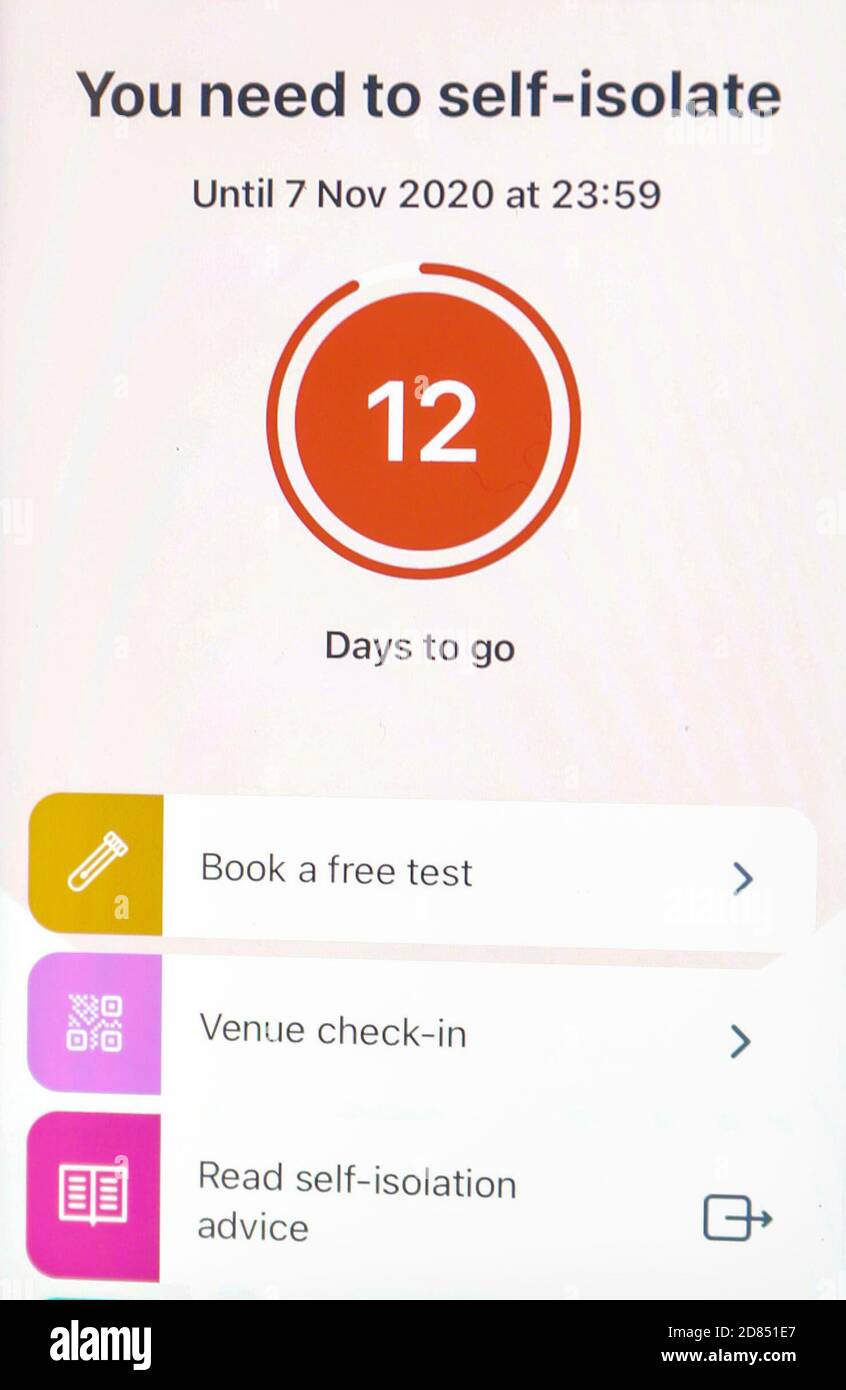Open Read self-isolation advice link

tap(422, 1198)
